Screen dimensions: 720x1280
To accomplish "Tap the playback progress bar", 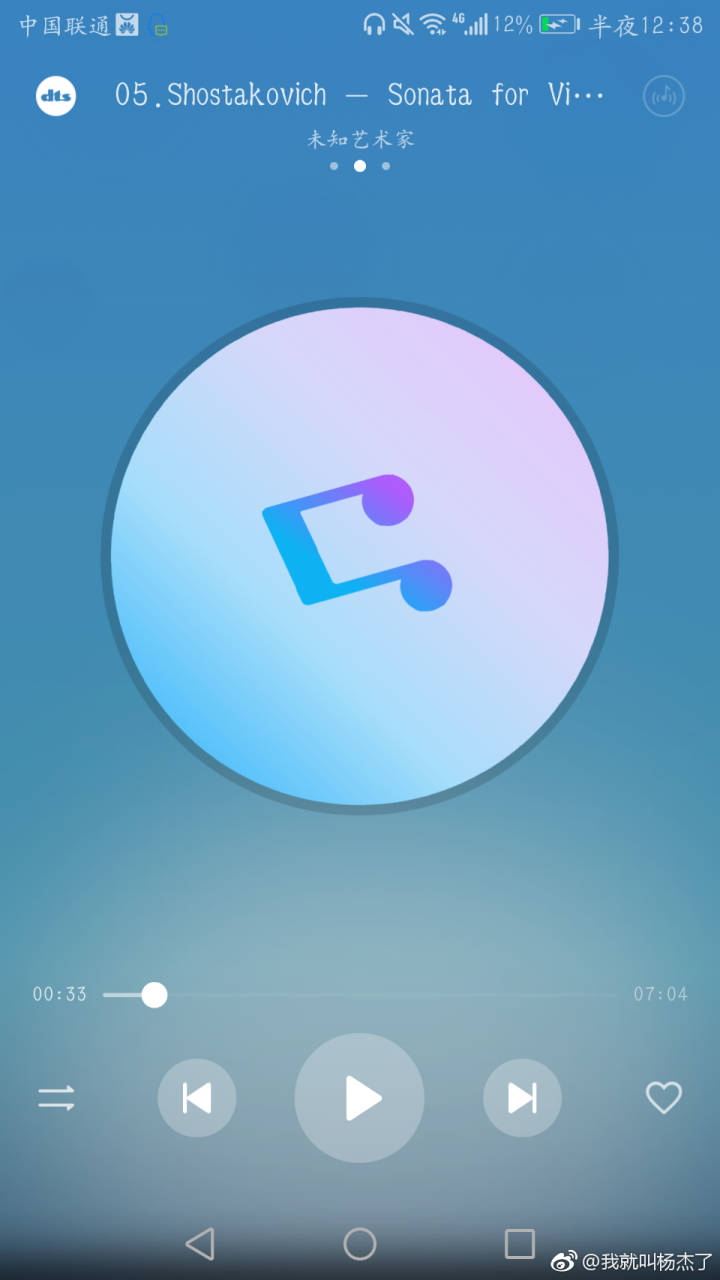I will pos(360,994).
